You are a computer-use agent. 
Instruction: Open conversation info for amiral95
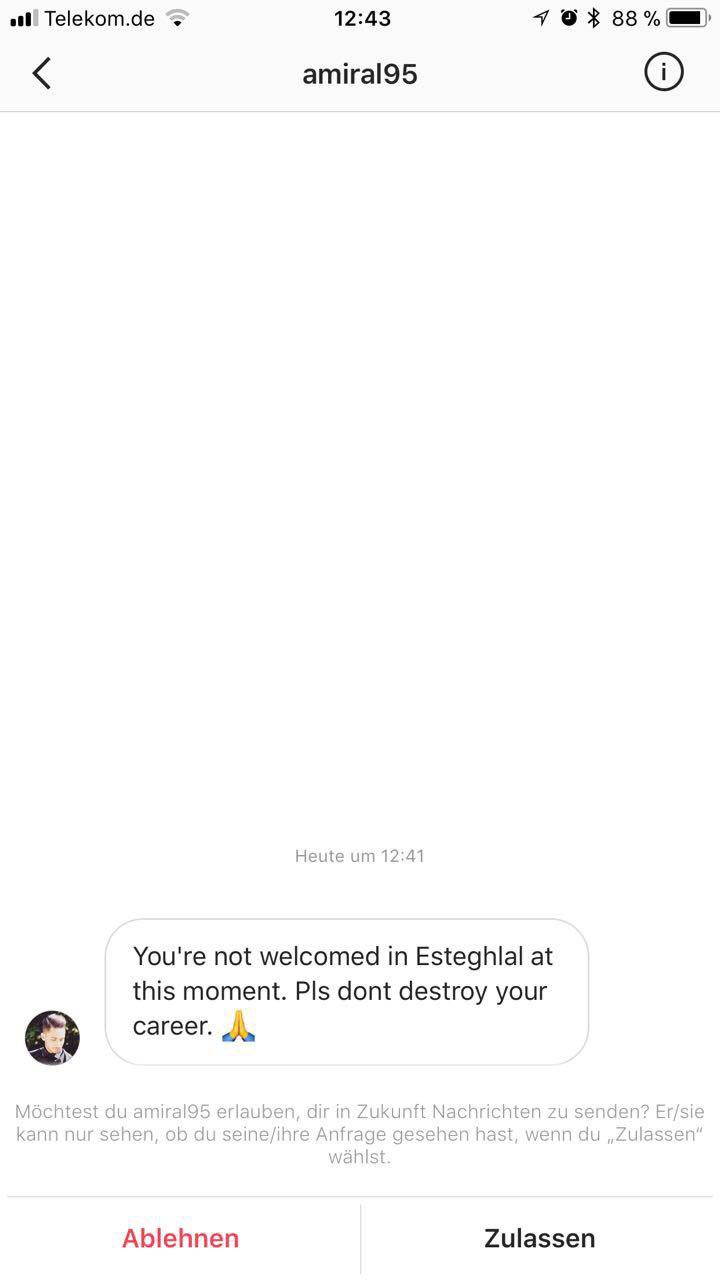pos(663,73)
